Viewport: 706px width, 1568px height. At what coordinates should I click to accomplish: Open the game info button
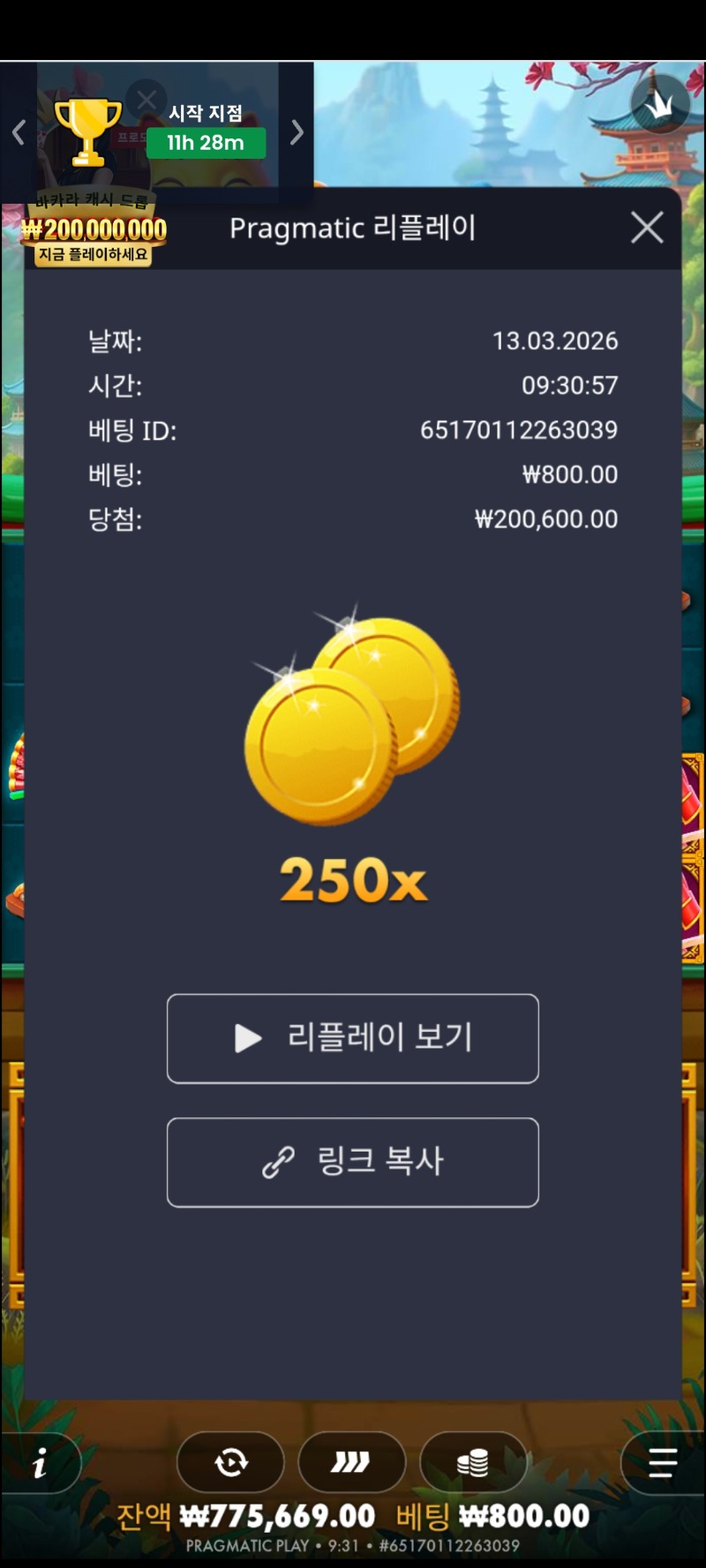coord(40,1465)
